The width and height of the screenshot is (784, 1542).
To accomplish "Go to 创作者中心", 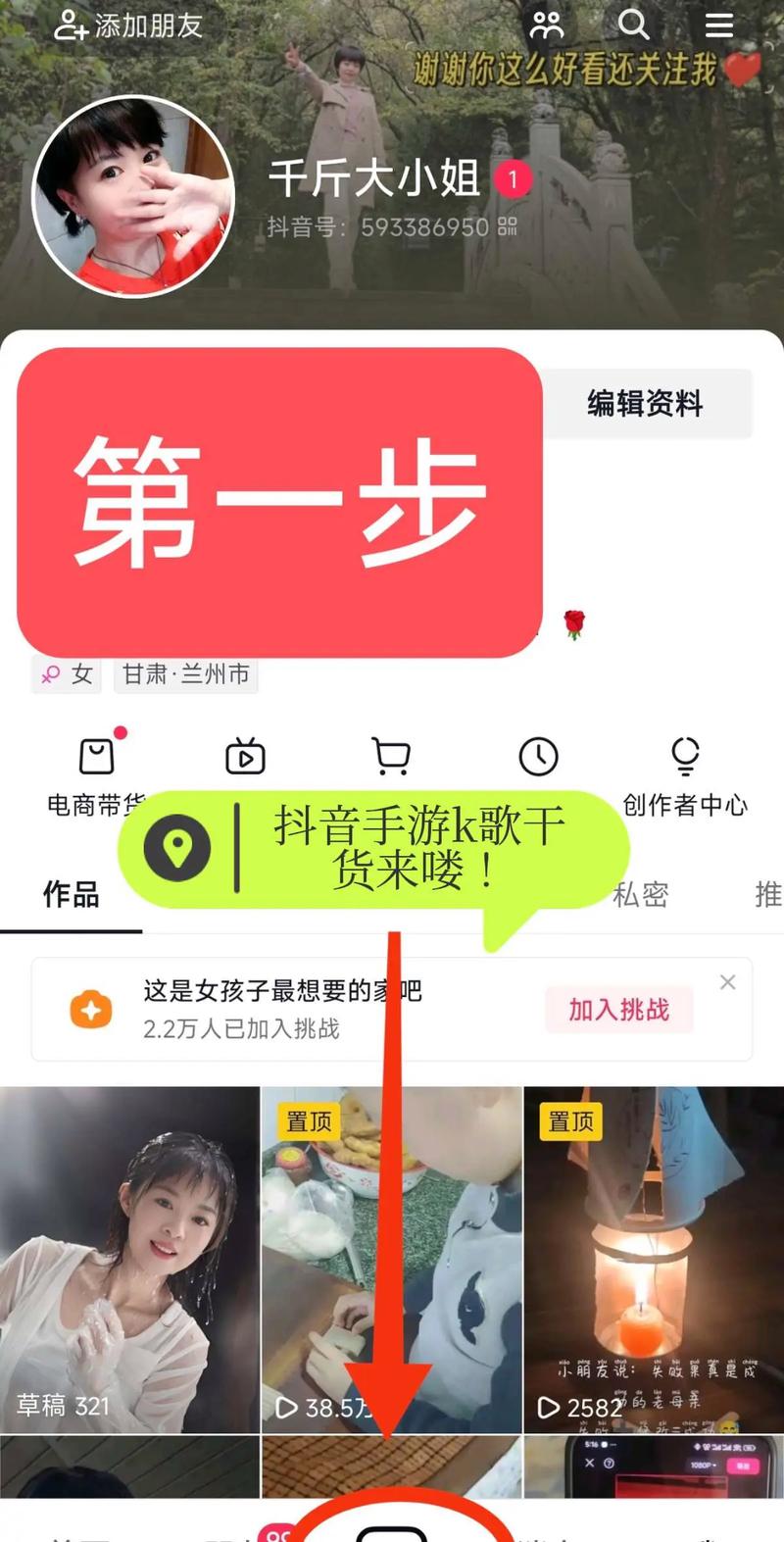I will 685,774.
